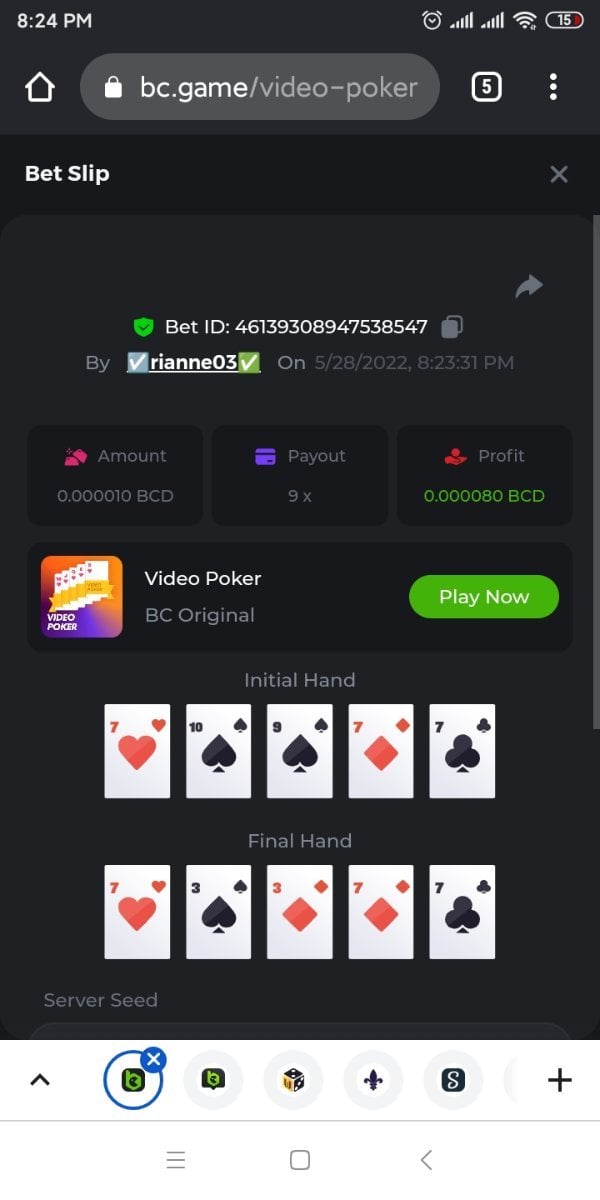Viewport: 600px width, 1200px height.
Task: Open rianne03's profile link
Action: (x=194, y=363)
